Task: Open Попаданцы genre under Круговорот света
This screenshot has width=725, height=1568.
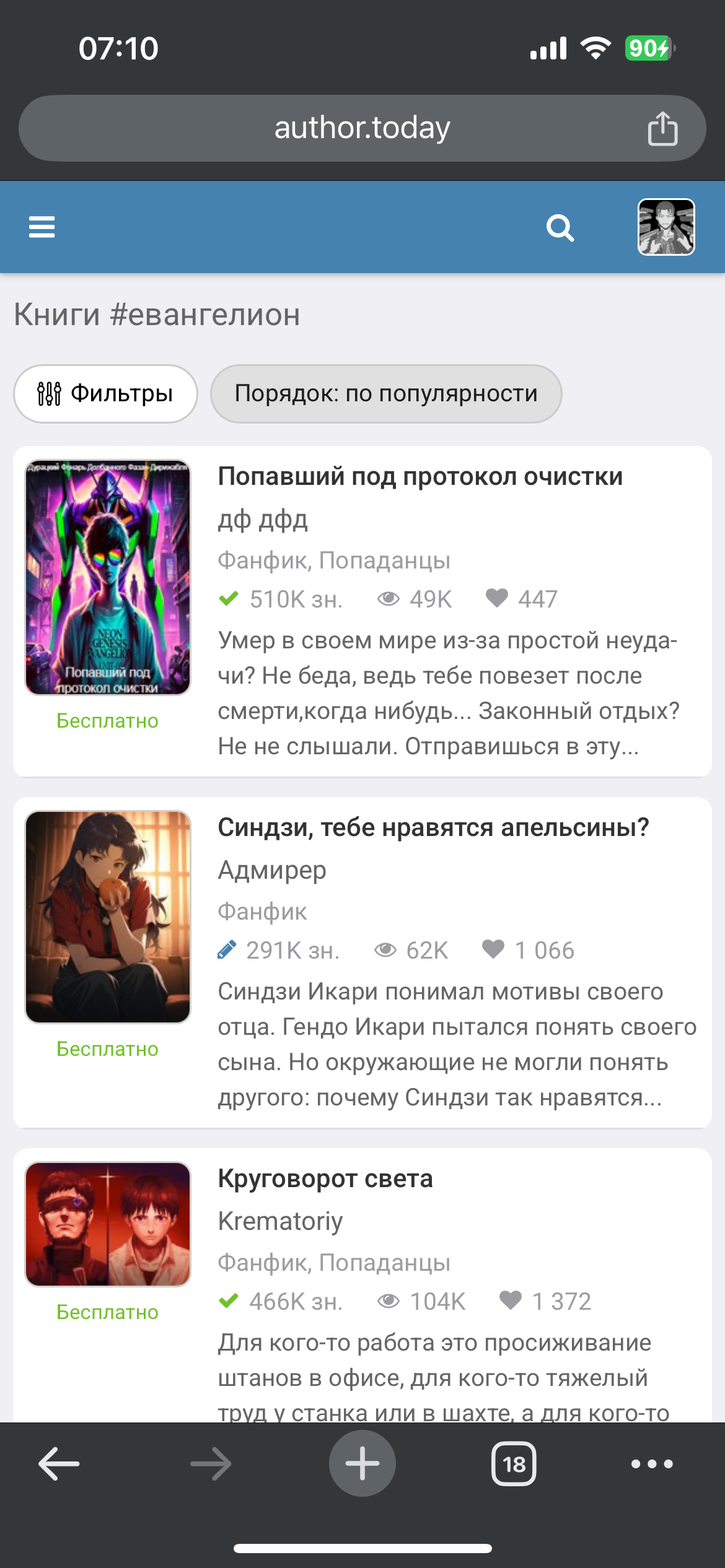Action: pos(384,1263)
